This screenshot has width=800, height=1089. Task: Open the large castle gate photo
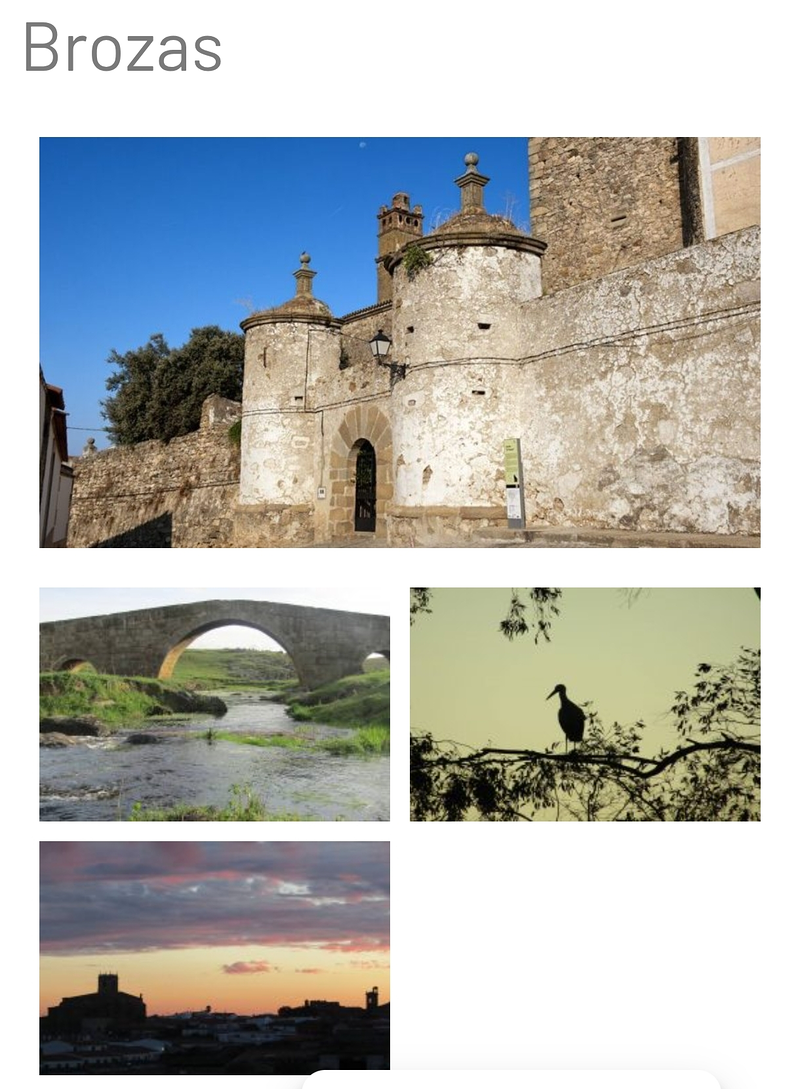(x=399, y=342)
